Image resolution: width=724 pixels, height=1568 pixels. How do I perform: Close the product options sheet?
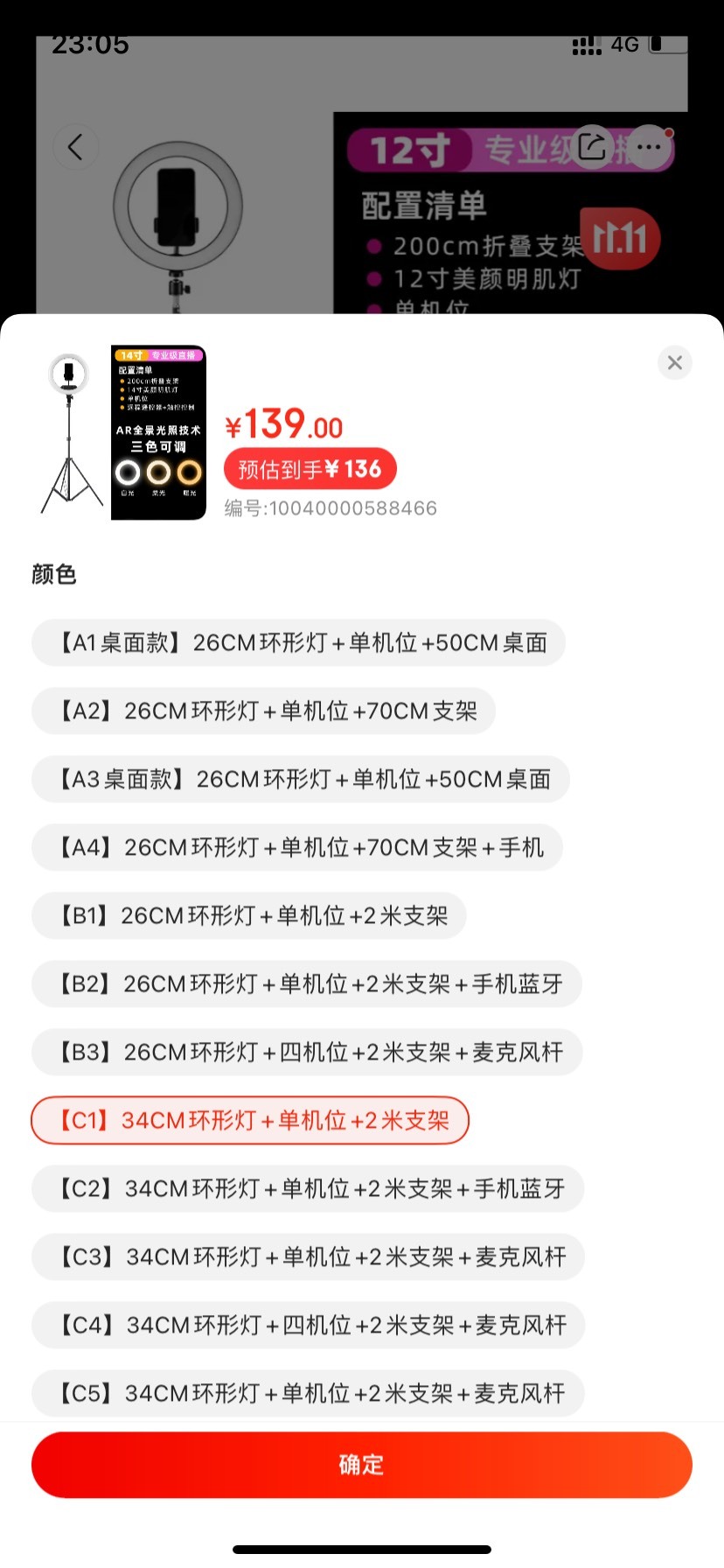click(x=674, y=362)
